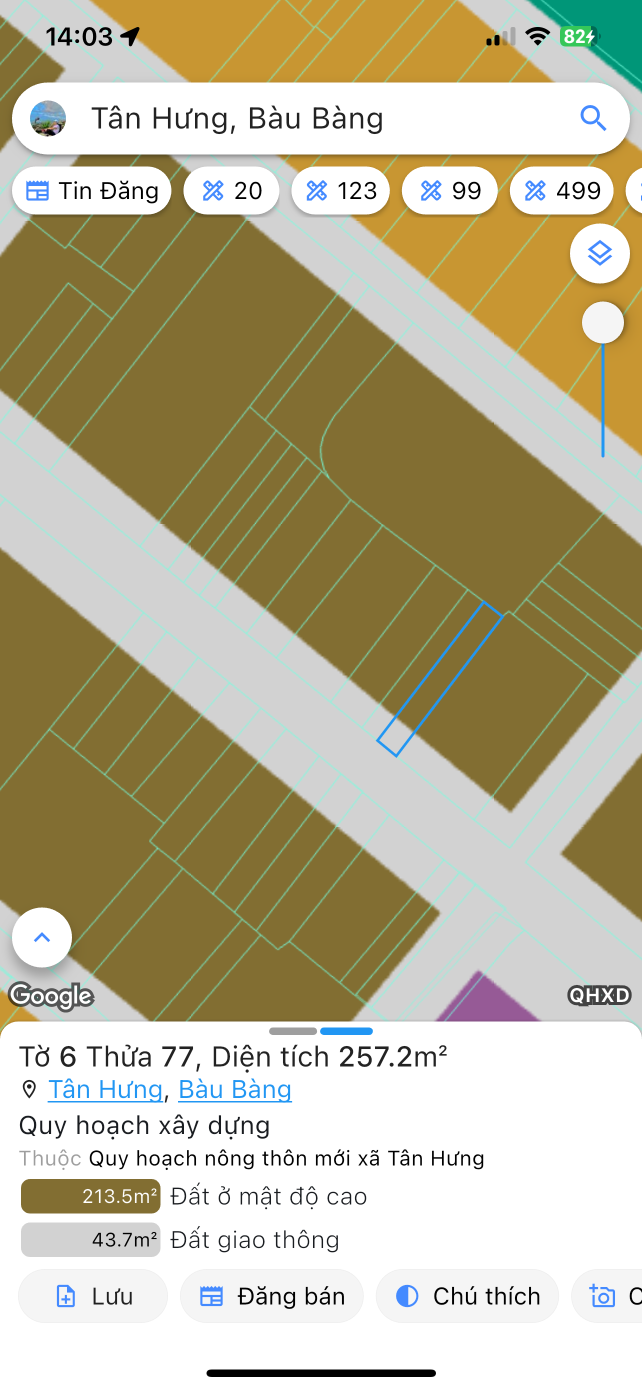Open the profile avatar in search bar
The height and width of the screenshot is (1389, 642).
pos(48,119)
